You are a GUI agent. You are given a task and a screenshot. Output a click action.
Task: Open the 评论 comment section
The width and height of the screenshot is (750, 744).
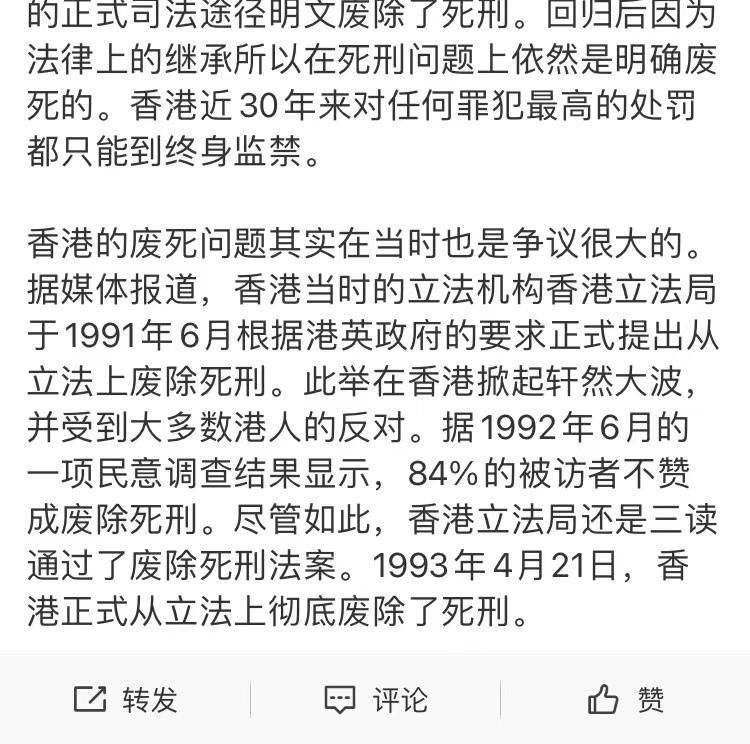click(376, 699)
